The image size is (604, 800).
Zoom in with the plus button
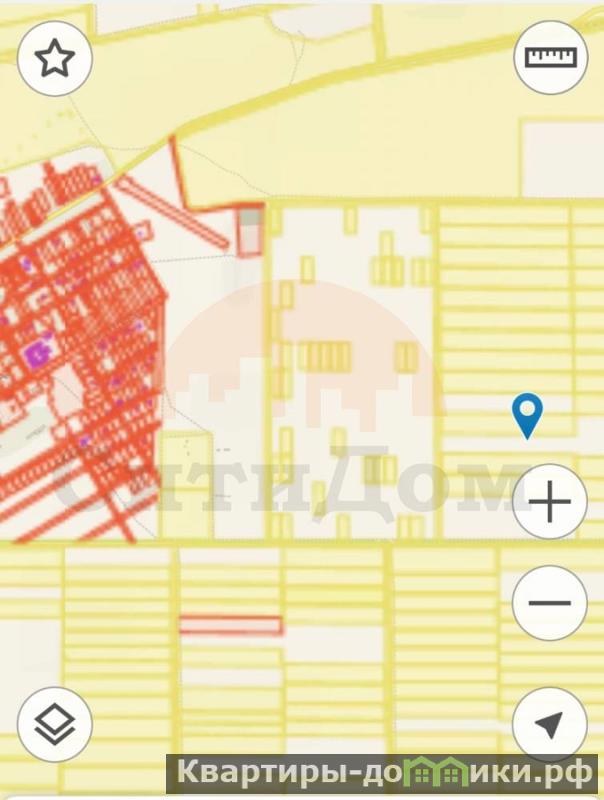coord(549,502)
